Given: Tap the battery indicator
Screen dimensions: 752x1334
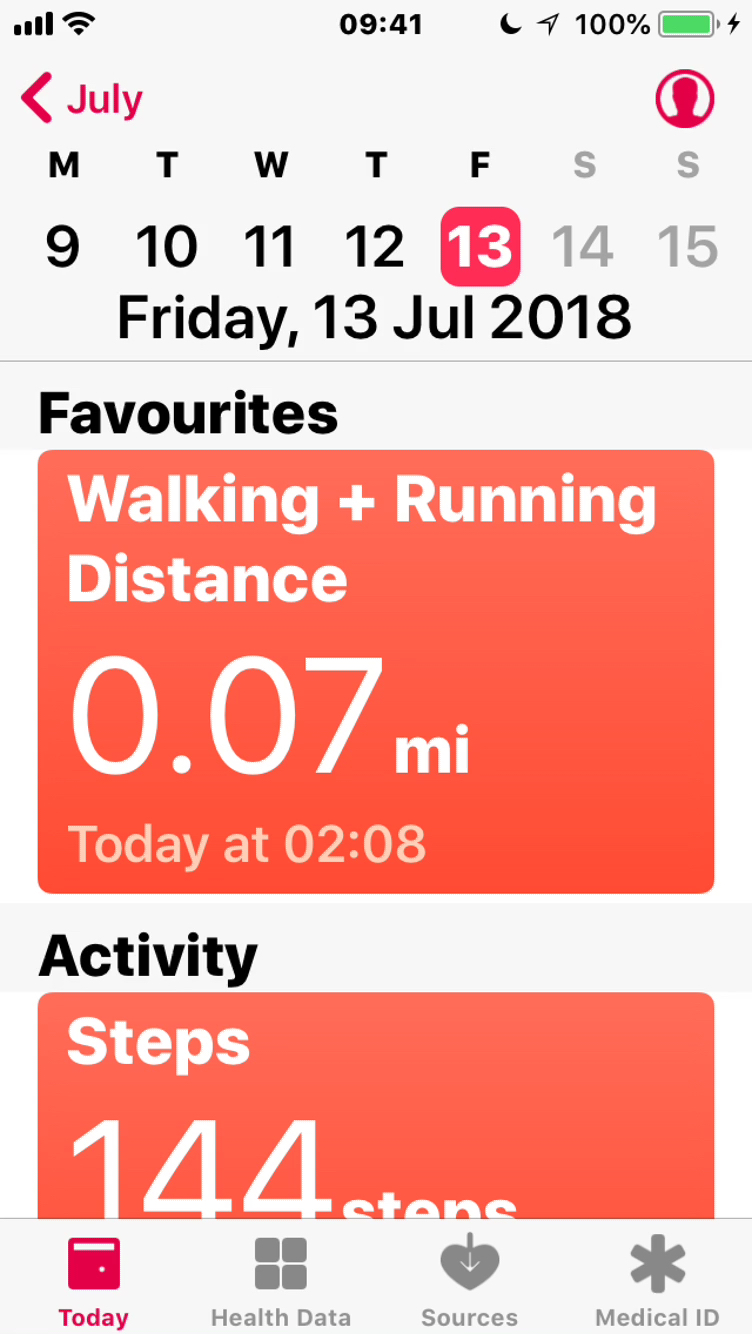Looking at the screenshot, I should (x=689, y=24).
